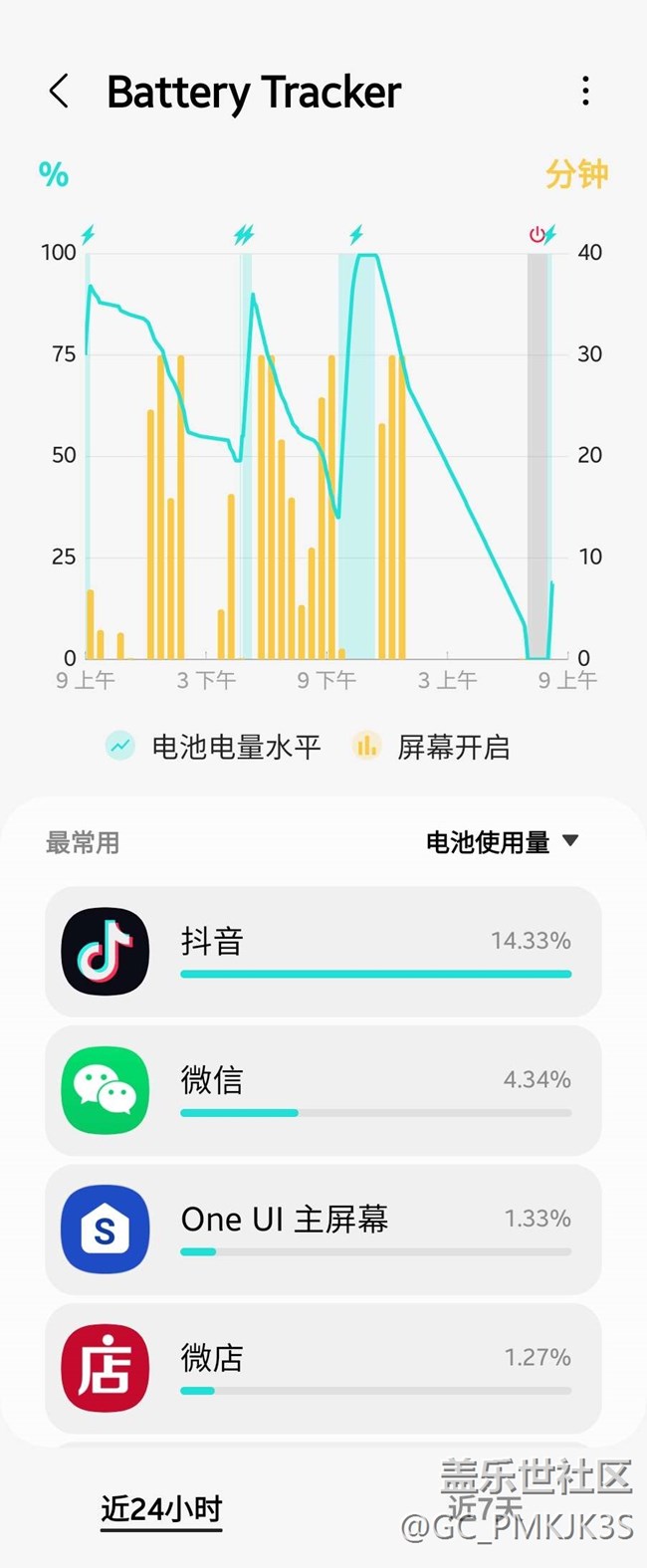Switch to the 近7天 tab
The image size is (647, 1568).
tap(485, 1509)
